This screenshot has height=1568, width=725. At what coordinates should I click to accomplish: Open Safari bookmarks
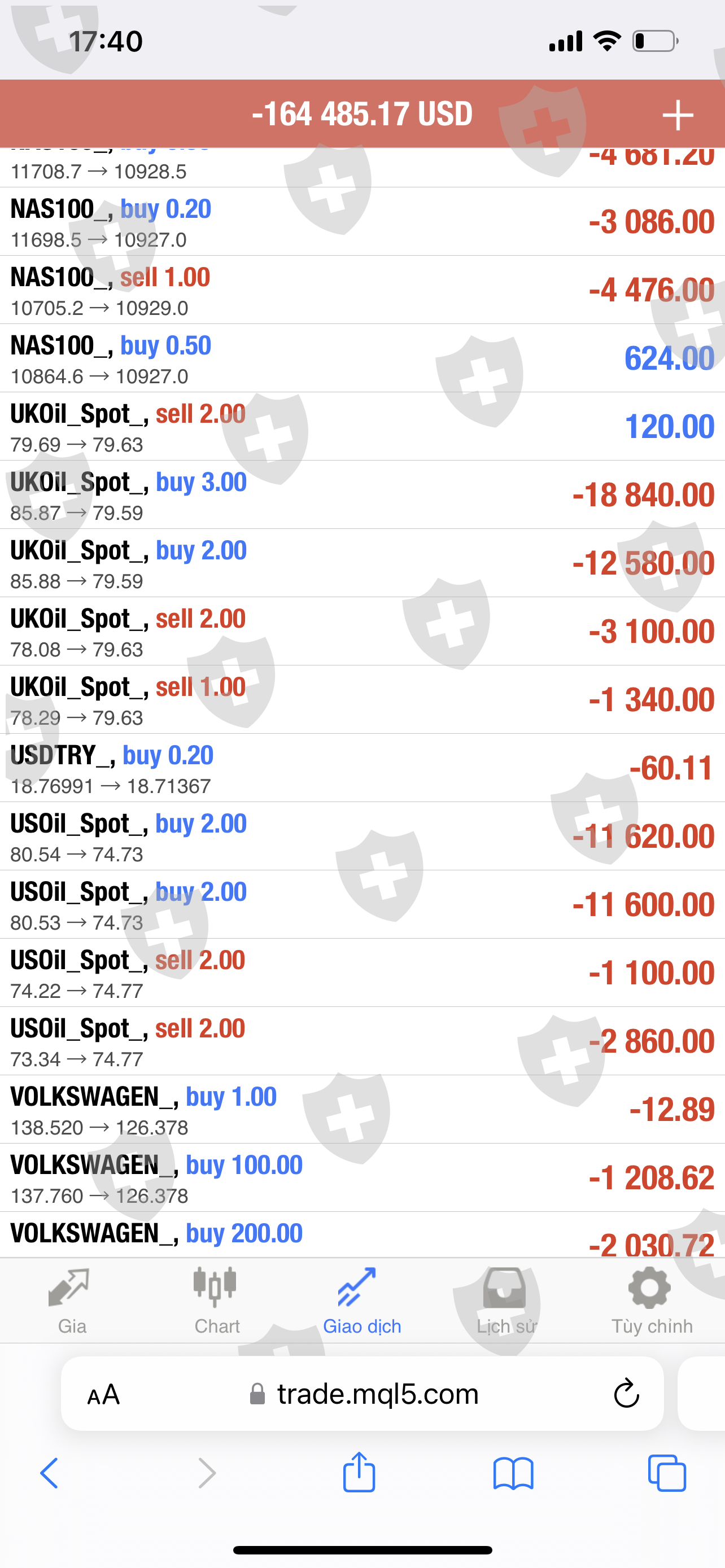(513, 1473)
